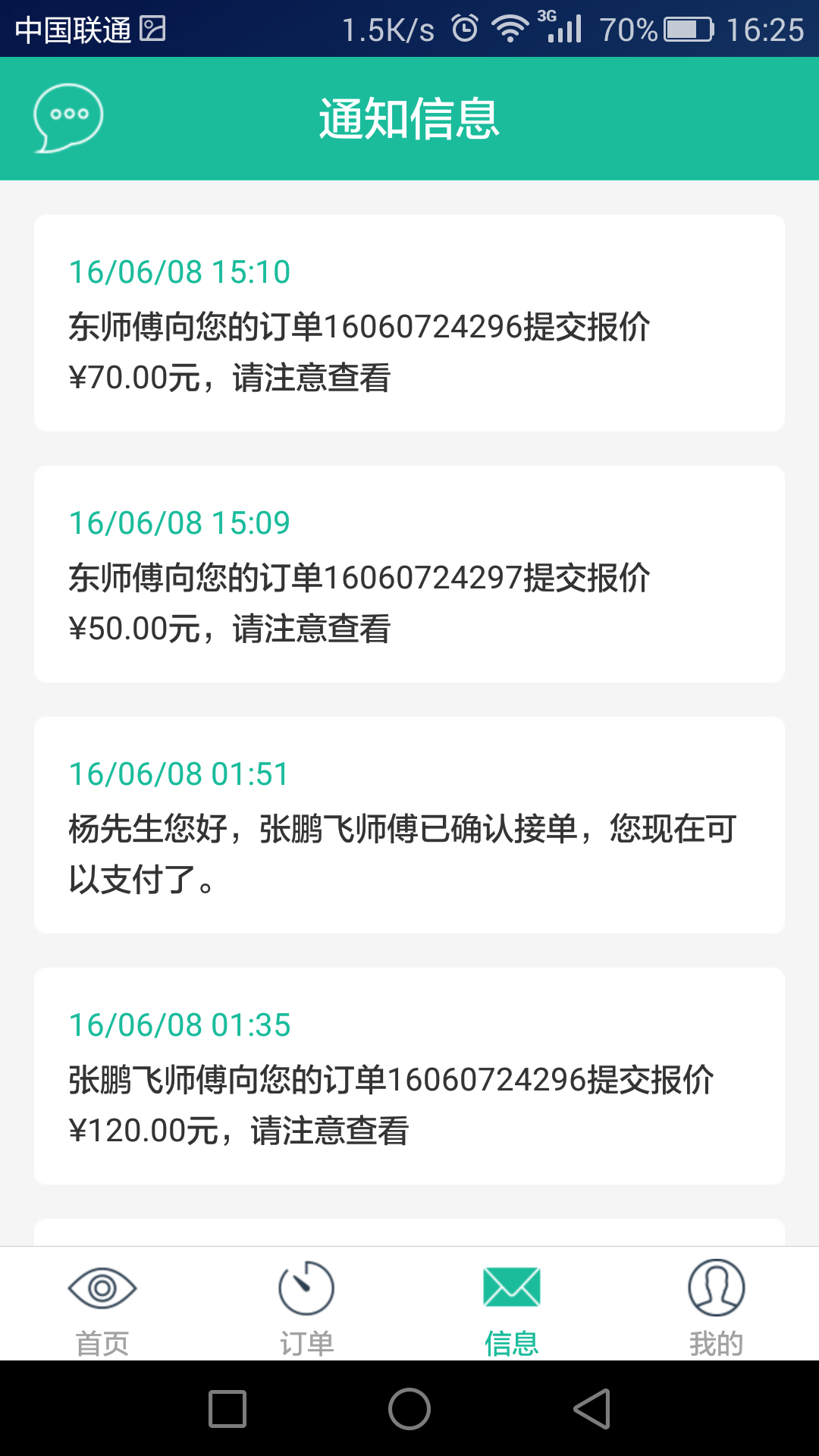Tap the system home button
The width and height of the screenshot is (819, 1456).
pyautogui.click(x=409, y=1409)
